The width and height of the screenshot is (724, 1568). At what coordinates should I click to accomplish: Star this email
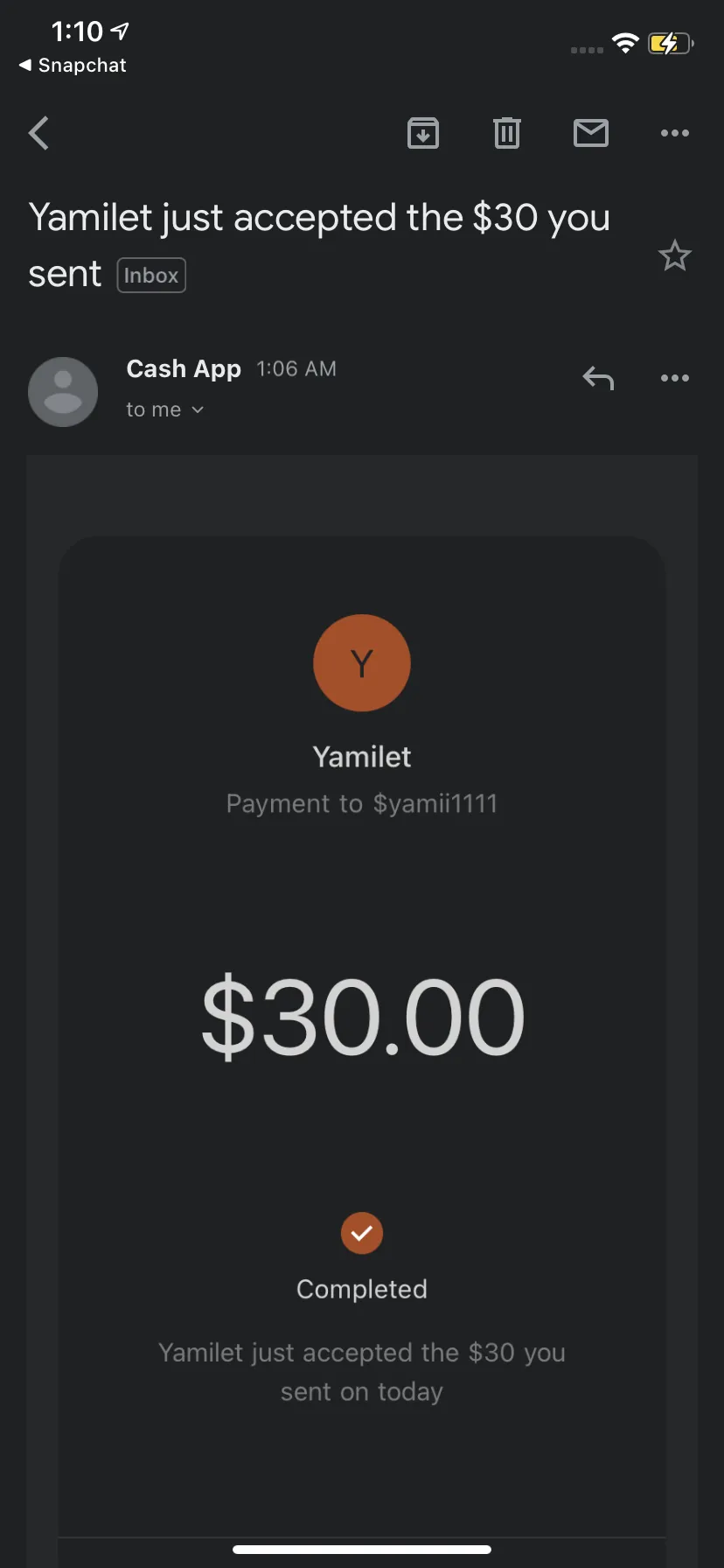[674, 255]
